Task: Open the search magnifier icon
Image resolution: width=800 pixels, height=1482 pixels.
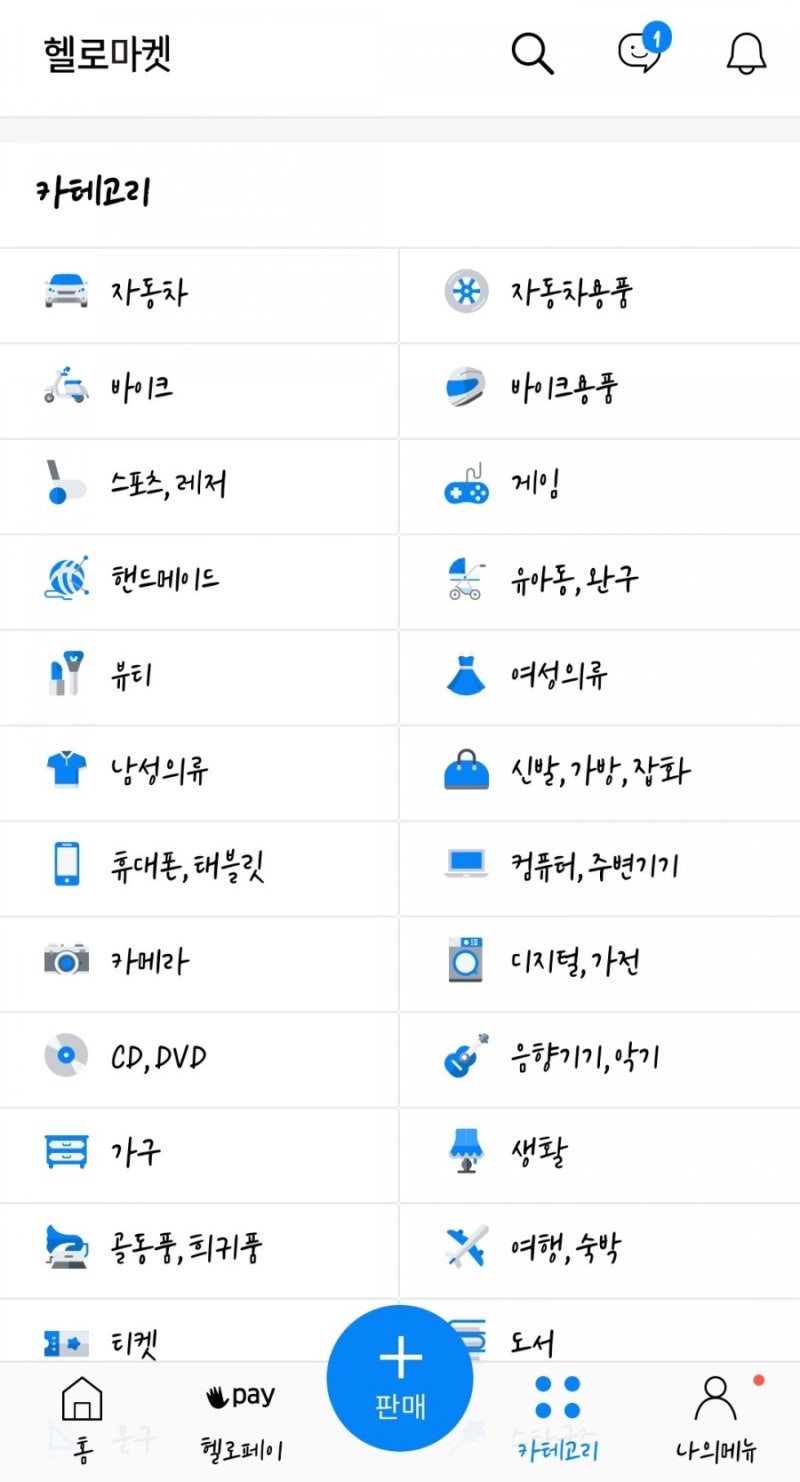Action: tap(532, 54)
